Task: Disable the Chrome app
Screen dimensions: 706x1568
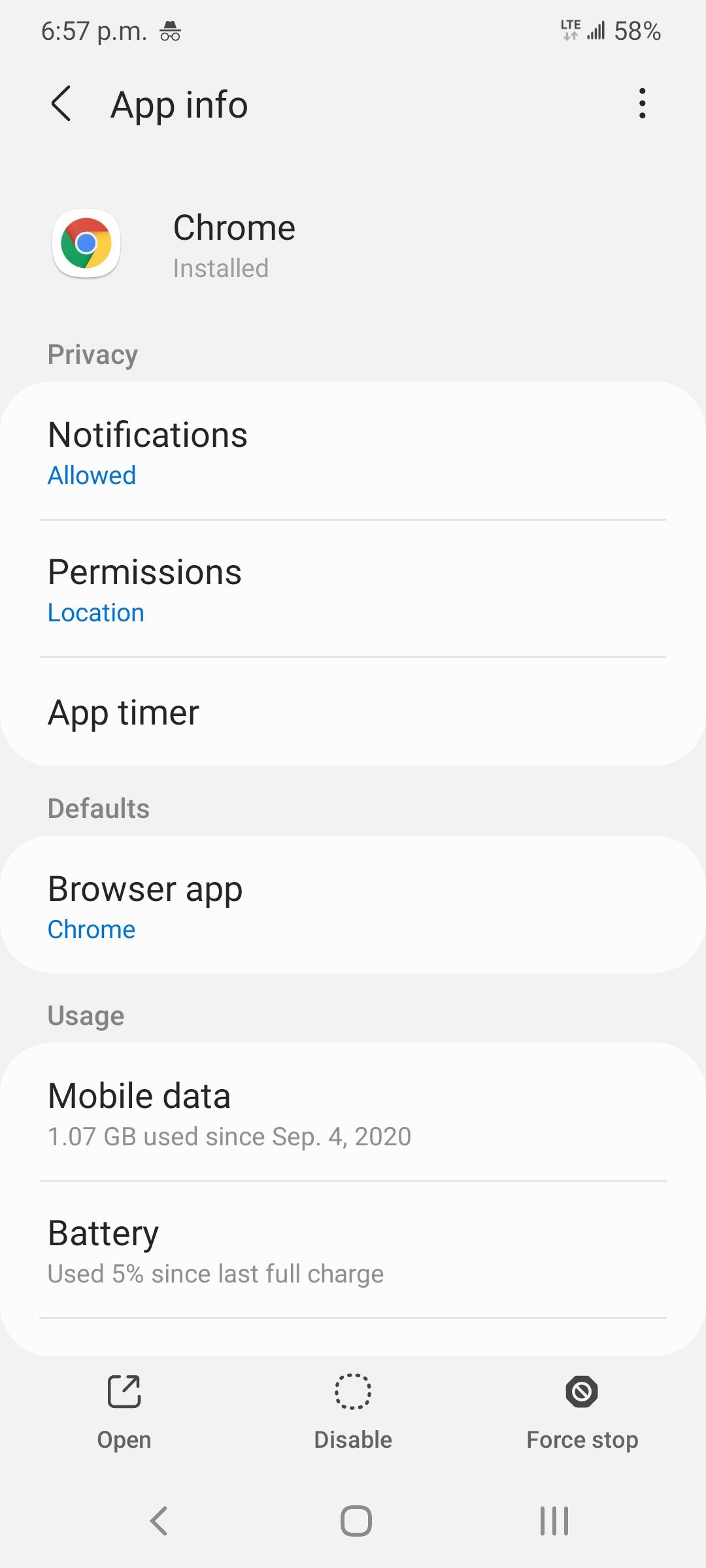Action: pyautogui.click(x=353, y=1413)
